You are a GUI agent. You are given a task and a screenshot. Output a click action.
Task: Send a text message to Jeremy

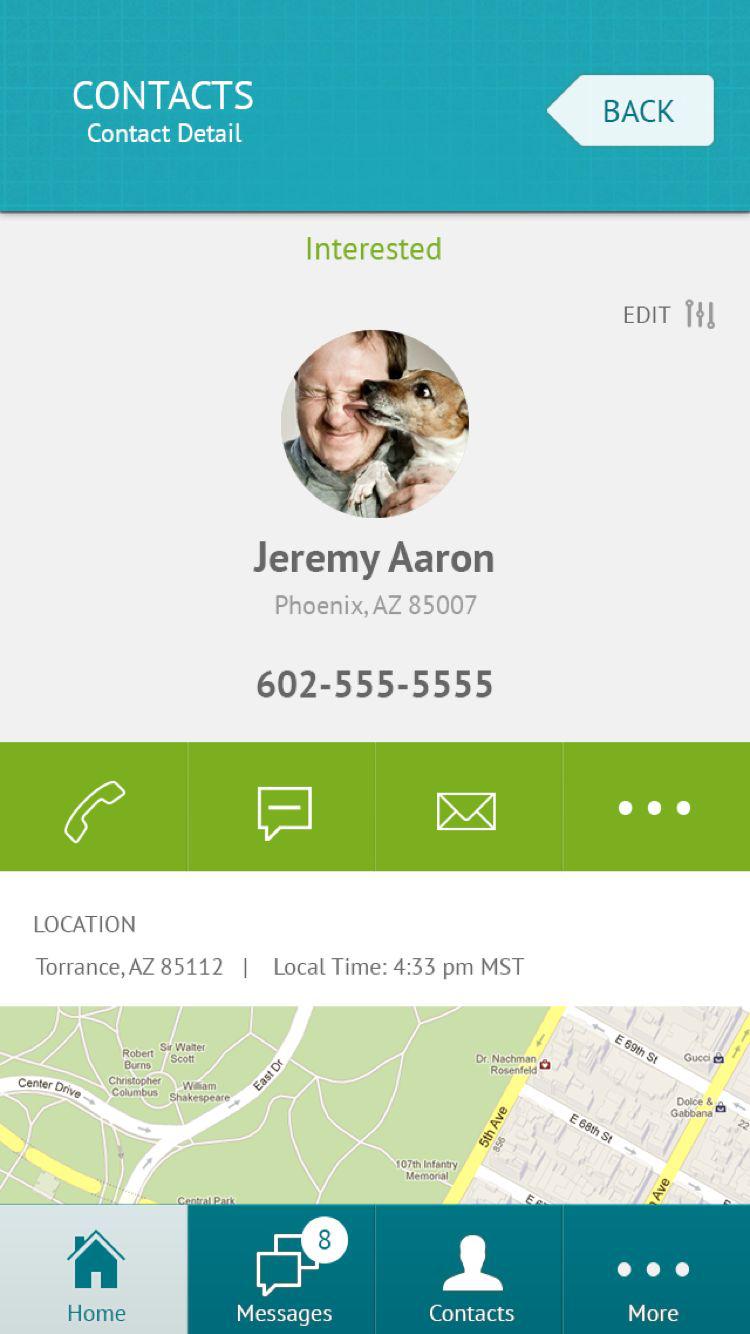[284, 808]
